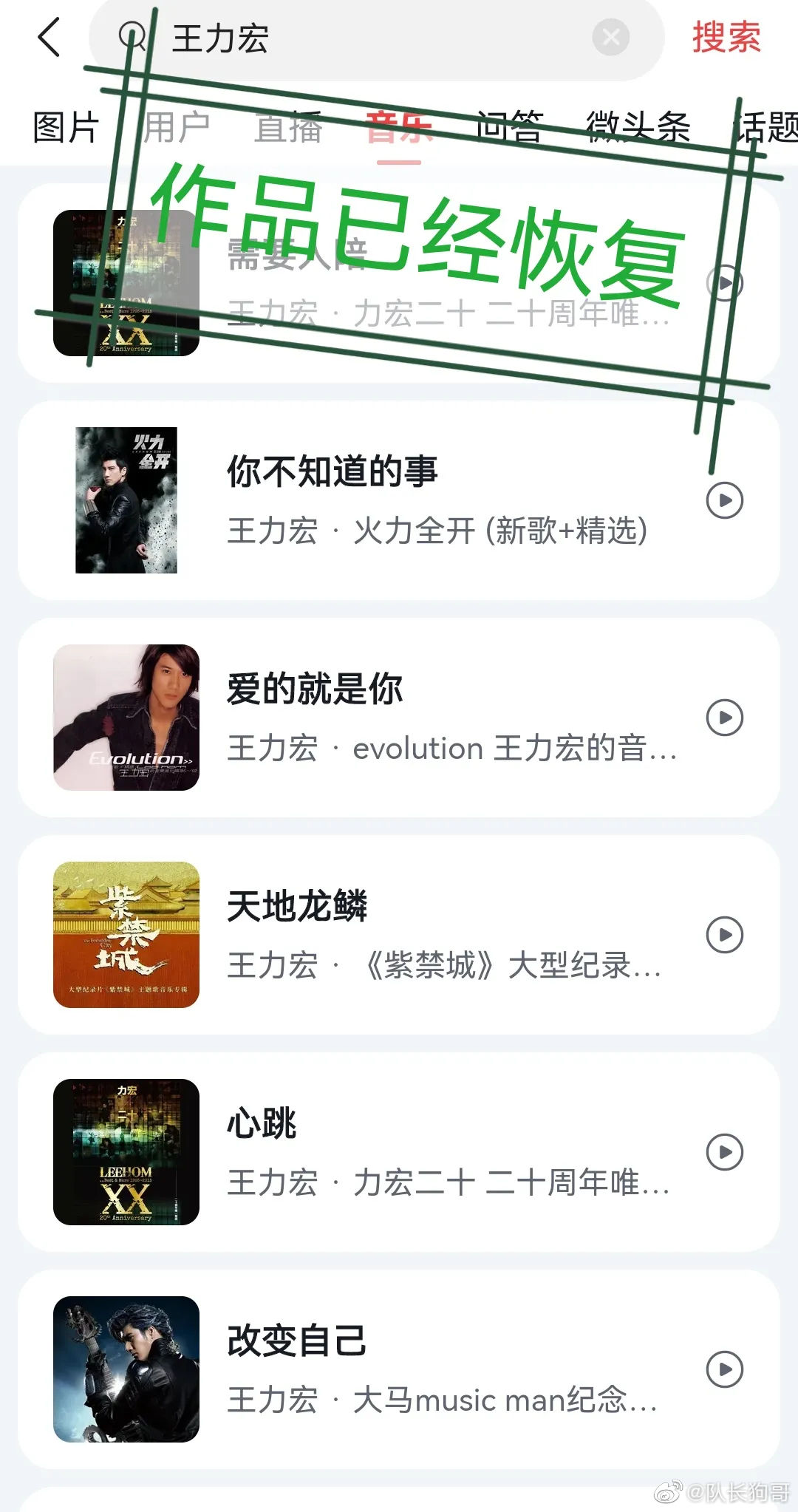The width and height of the screenshot is (798, 1512).
Task: Tap the back arrow to exit search
Action: pyautogui.click(x=49, y=38)
